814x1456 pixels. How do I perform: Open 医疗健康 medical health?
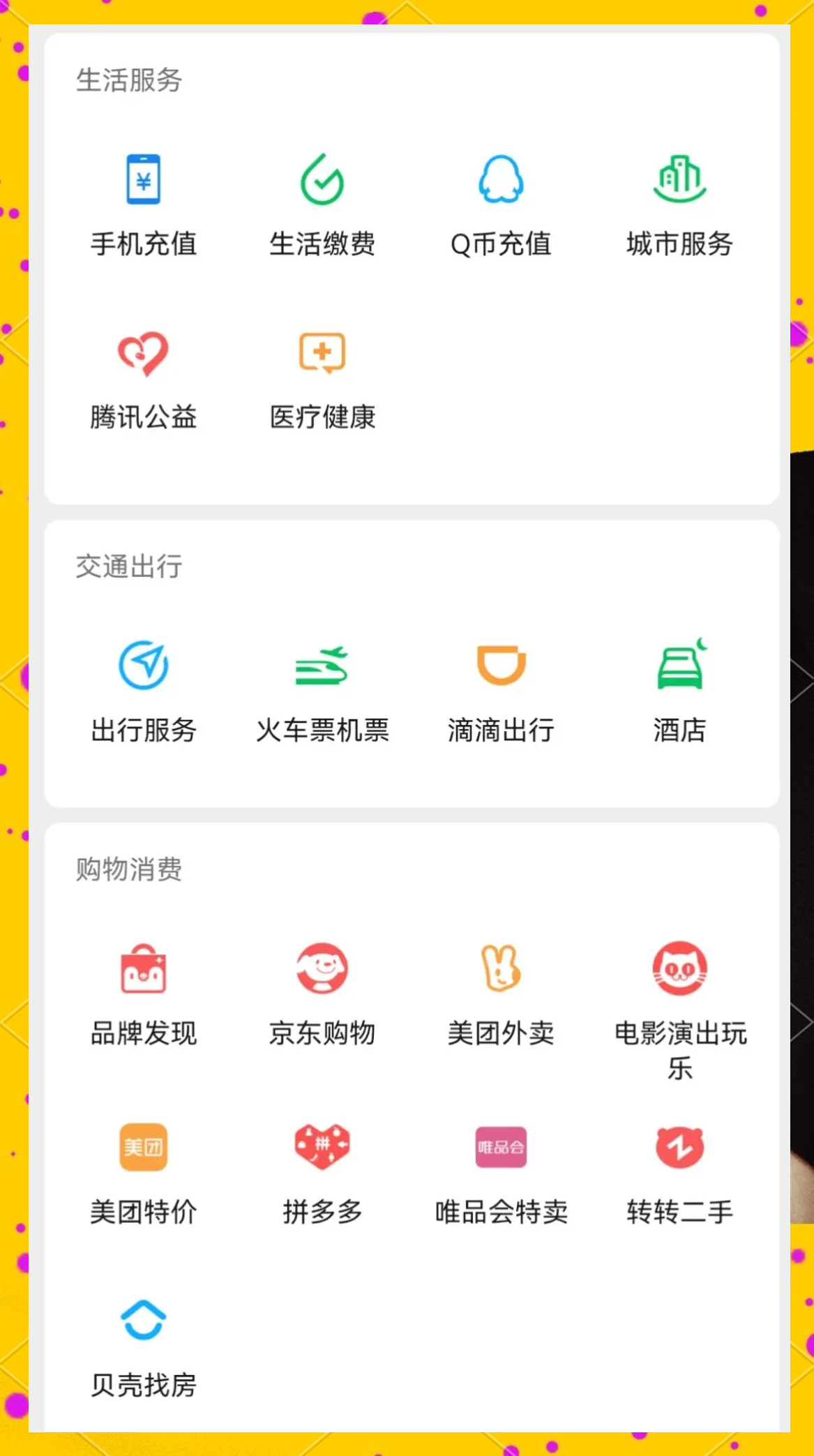coord(322,379)
